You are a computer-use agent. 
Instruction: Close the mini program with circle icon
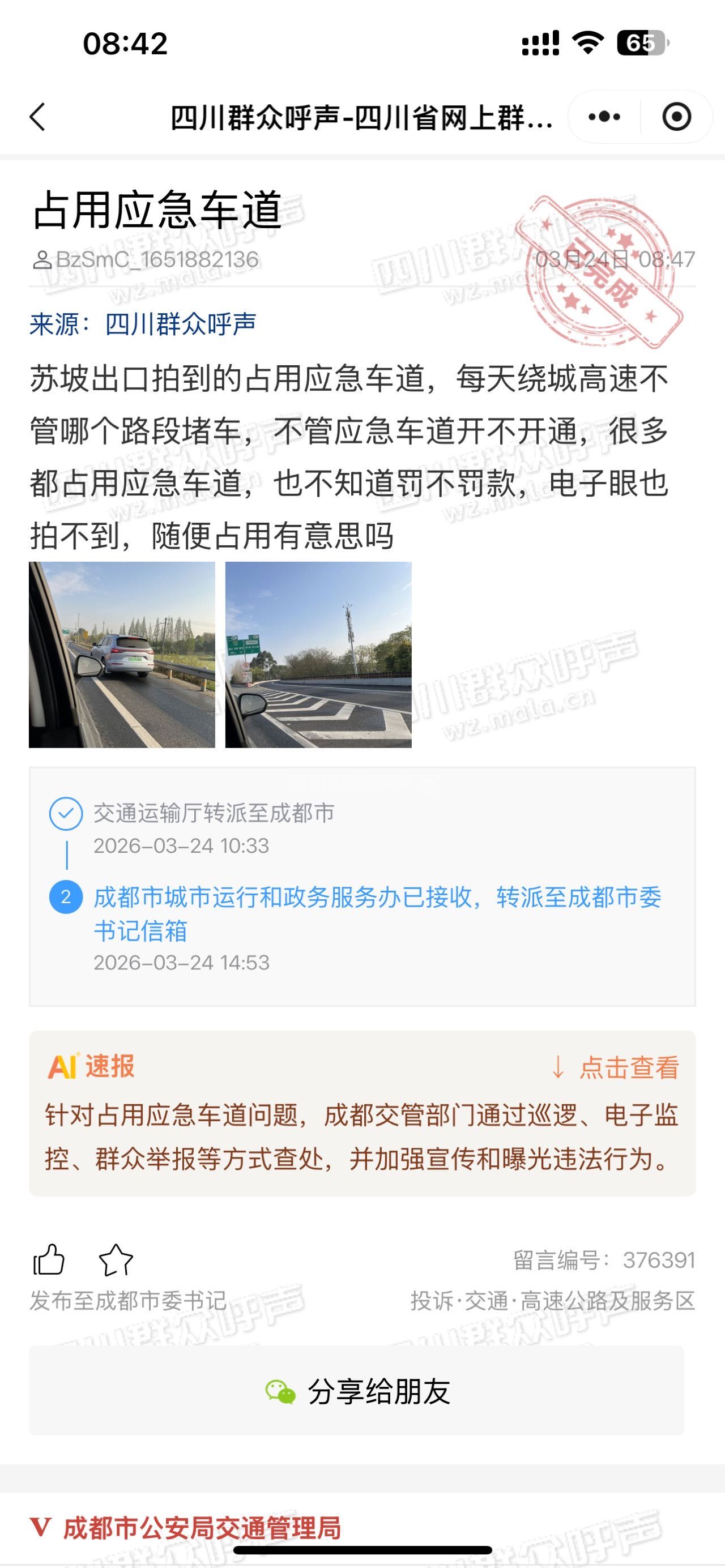click(x=676, y=116)
